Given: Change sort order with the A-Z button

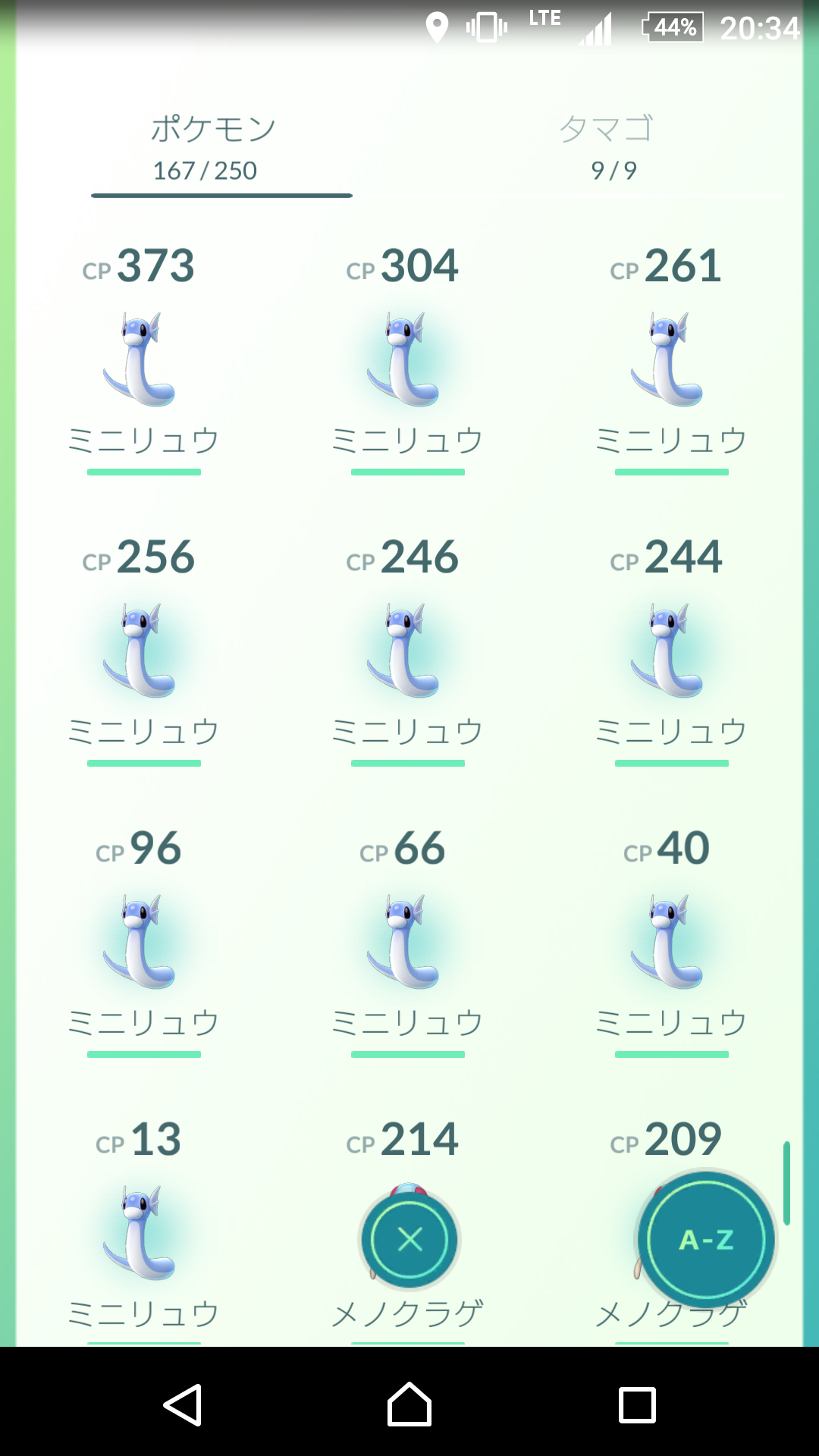Looking at the screenshot, I should coord(706,1240).
